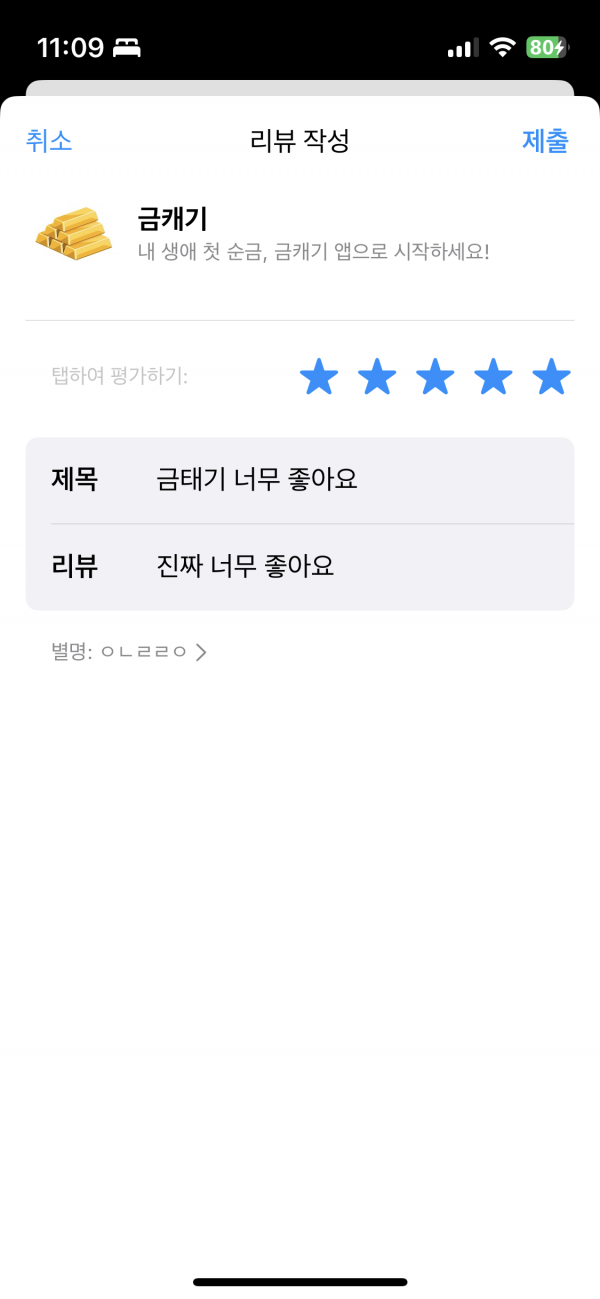Set rating to two stars
The width and height of the screenshot is (600, 1299).
[377, 378]
